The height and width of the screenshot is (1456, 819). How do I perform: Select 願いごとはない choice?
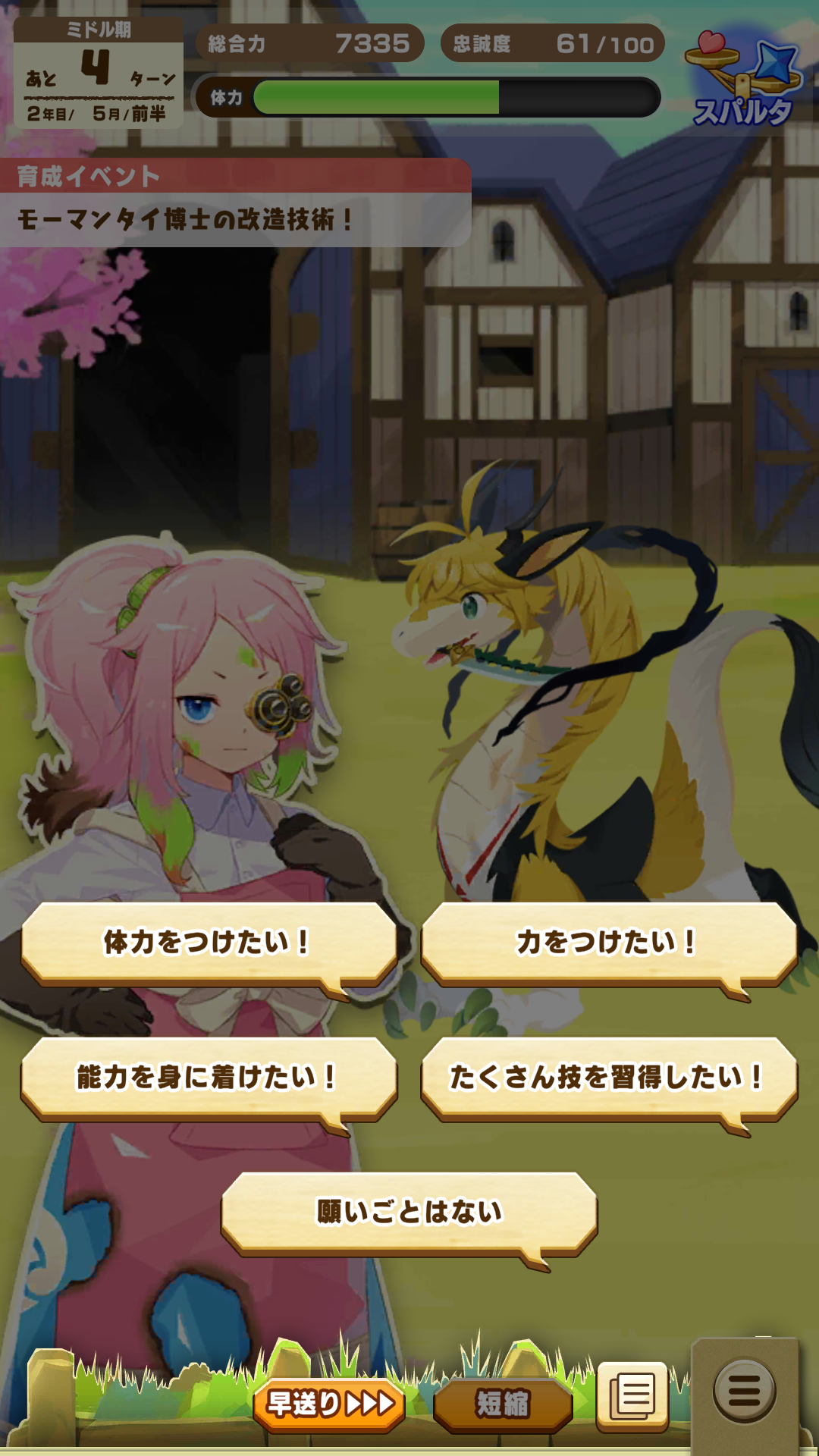[409, 1212]
